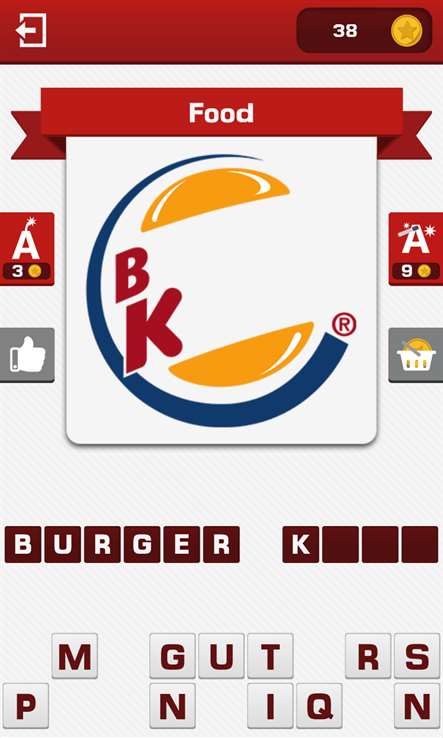
Task: Select the letter I tile
Action: click(270, 706)
